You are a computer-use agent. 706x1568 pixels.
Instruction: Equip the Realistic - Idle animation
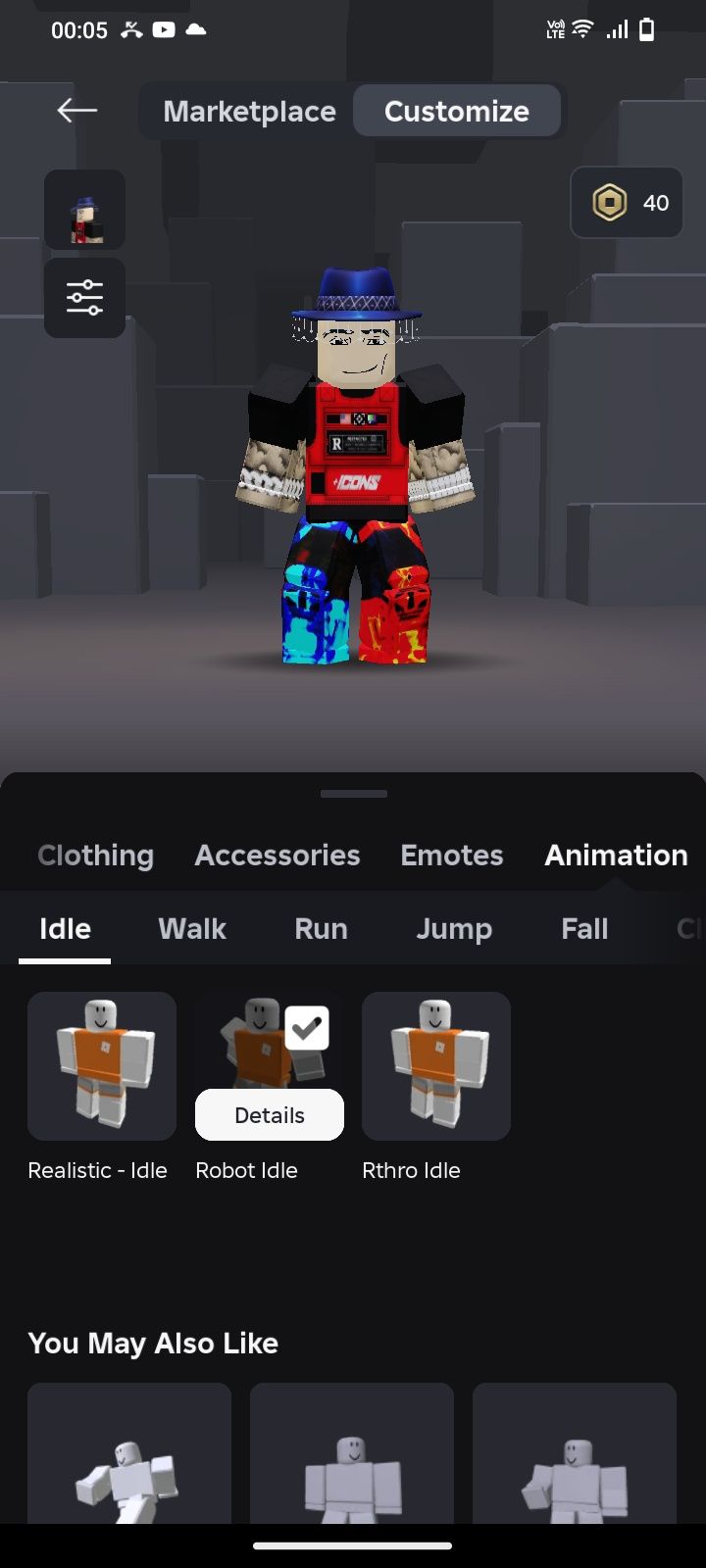pos(102,1065)
